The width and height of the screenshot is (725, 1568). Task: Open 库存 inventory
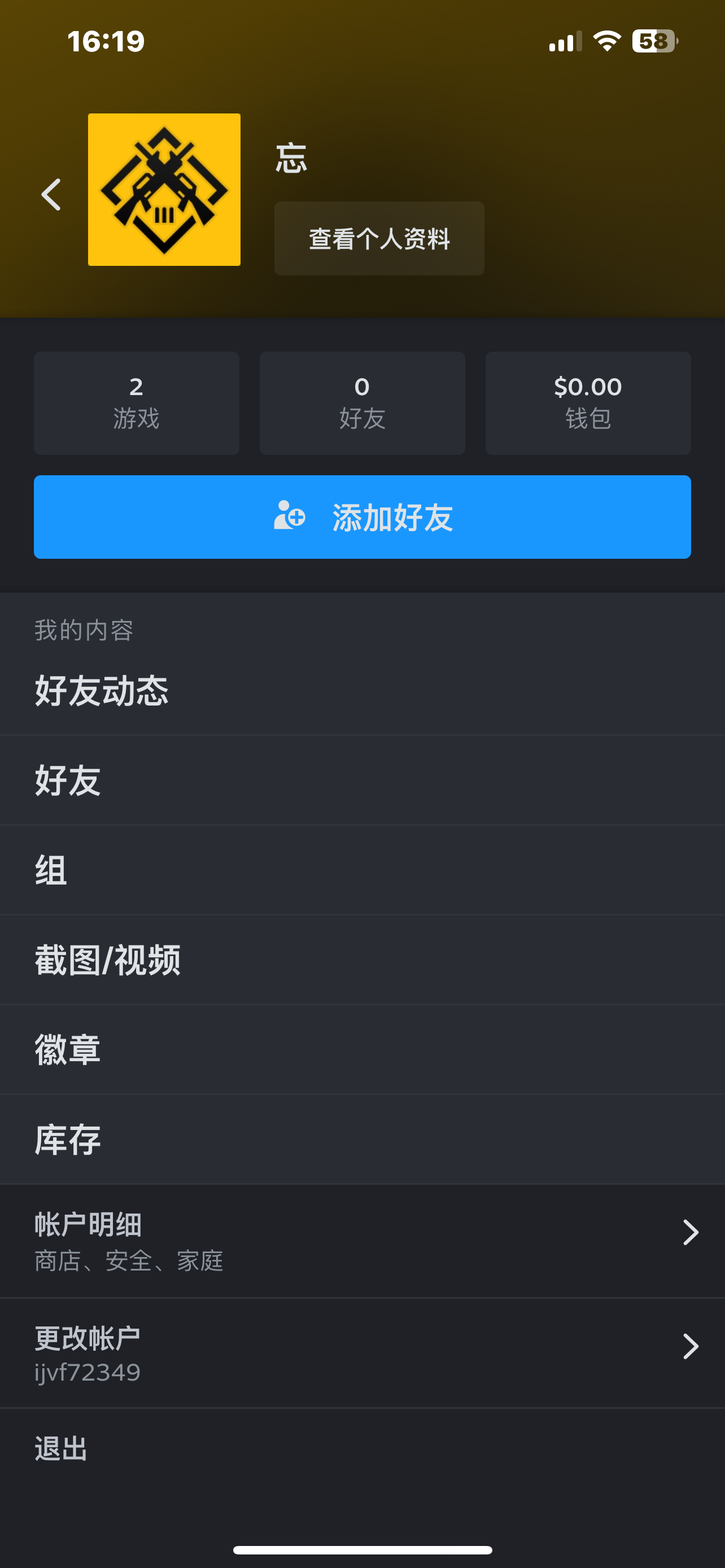[x=68, y=1140]
